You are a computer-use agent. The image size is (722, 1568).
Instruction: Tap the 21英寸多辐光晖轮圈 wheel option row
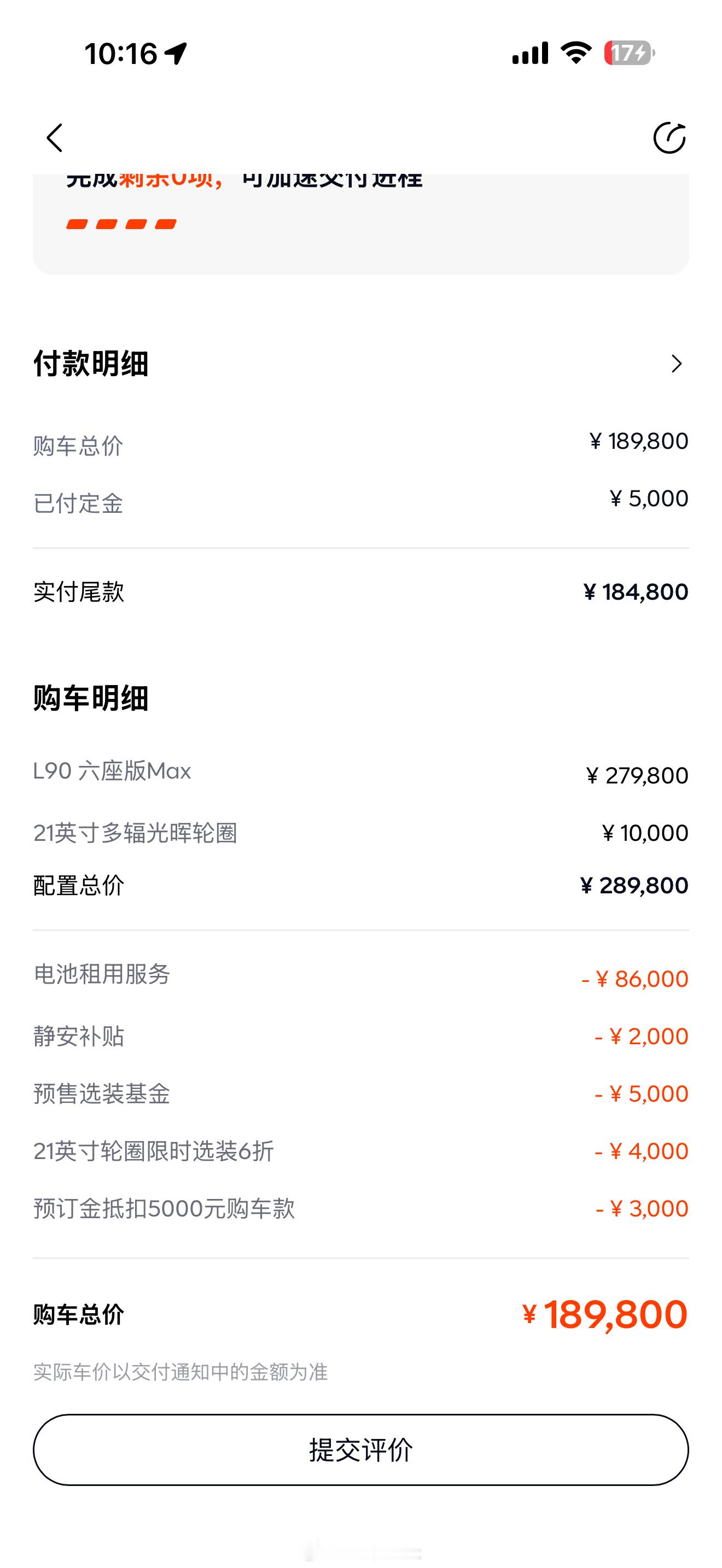[361, 832]
